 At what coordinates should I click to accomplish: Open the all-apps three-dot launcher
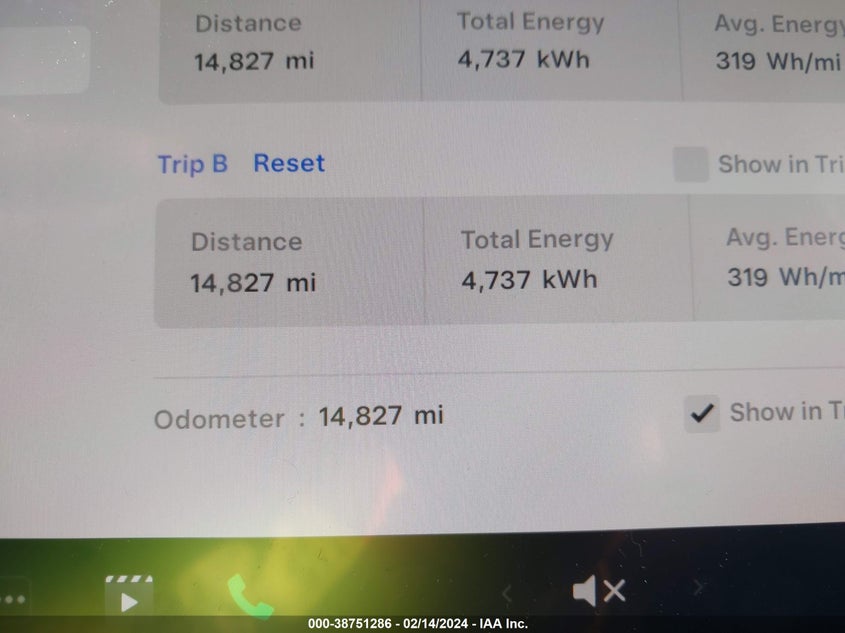(12, 598)
